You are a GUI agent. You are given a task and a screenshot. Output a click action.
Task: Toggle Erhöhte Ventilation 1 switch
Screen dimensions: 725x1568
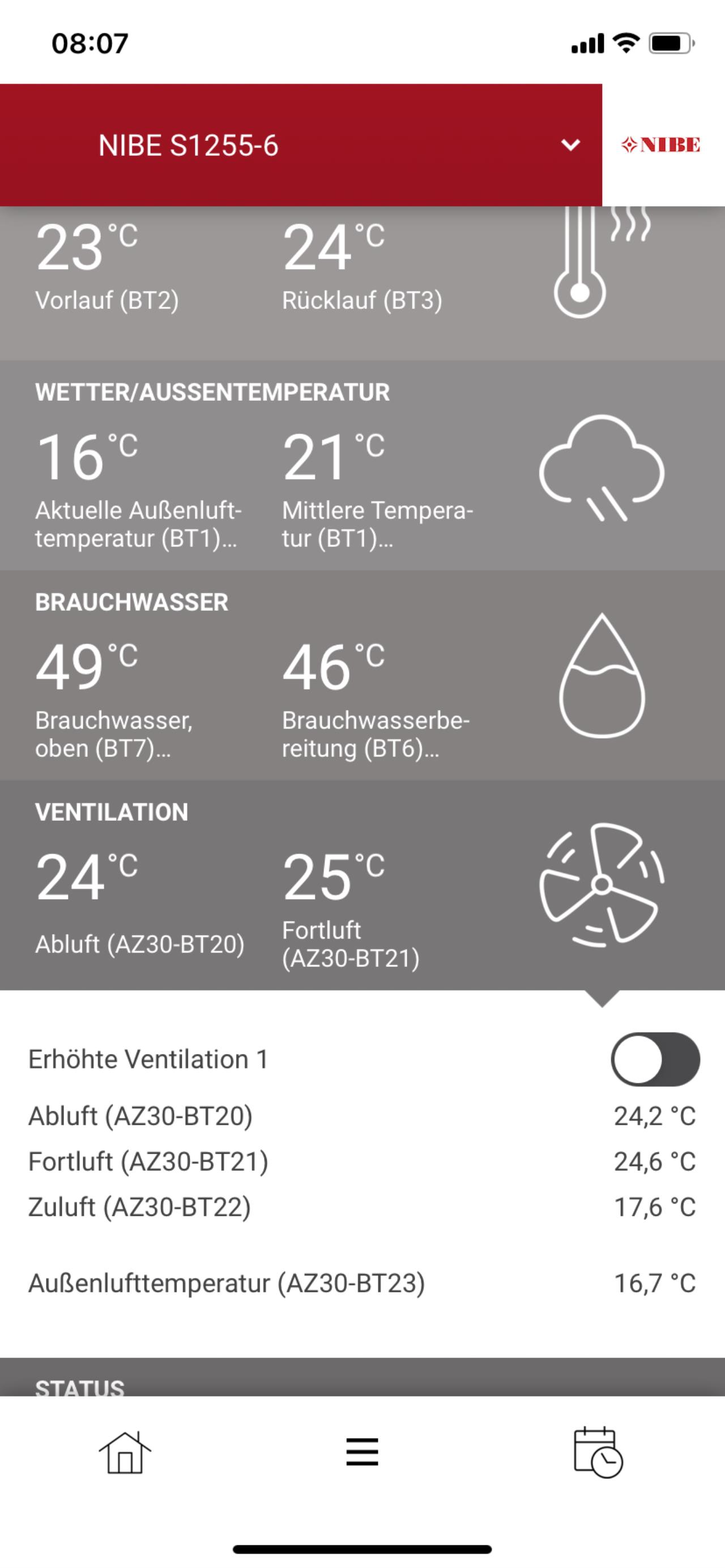click(x=655, y=1059)
